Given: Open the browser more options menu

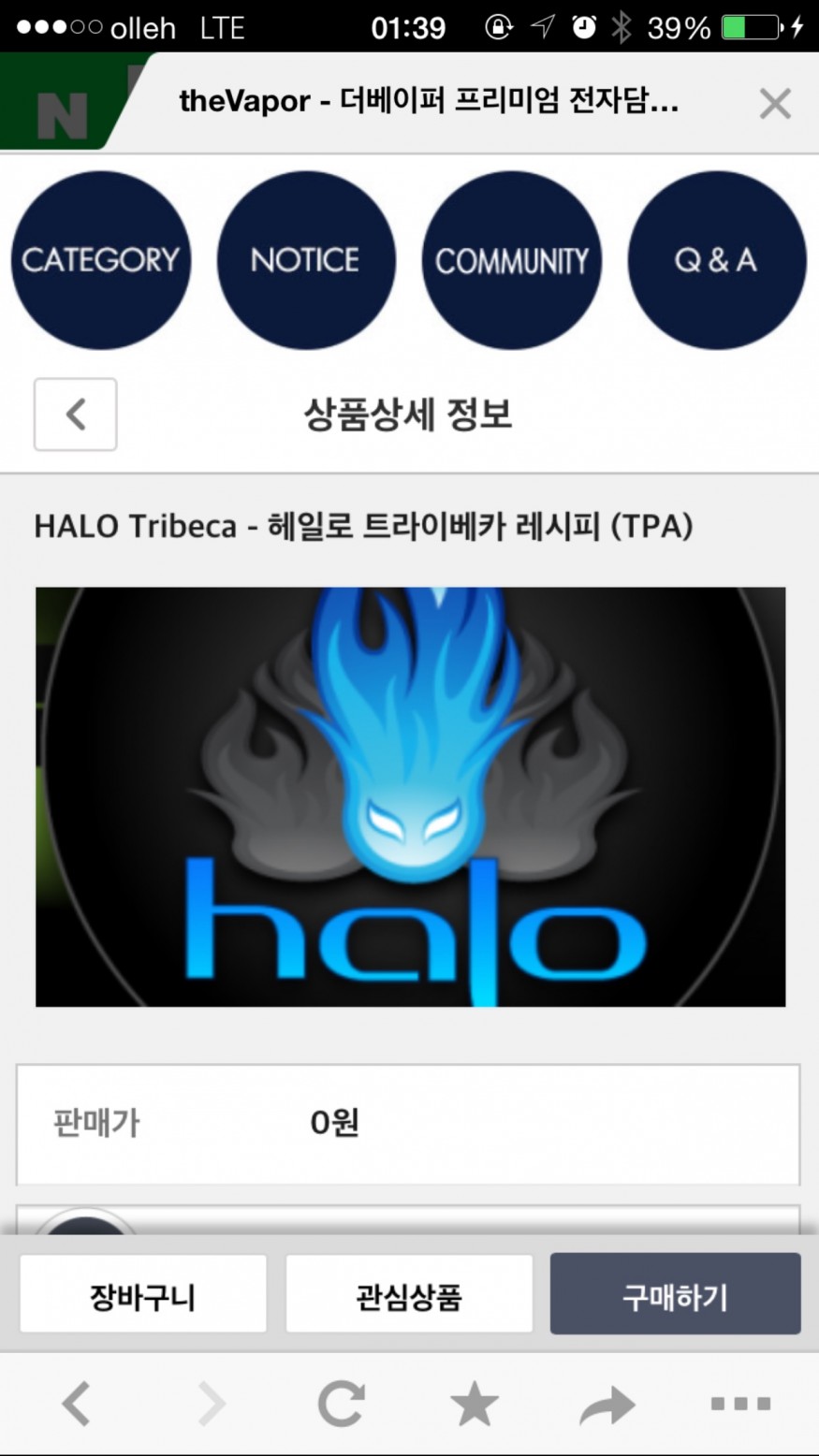Looking at the screenshot, I should pyautogui.click(x=740, y=1404).
